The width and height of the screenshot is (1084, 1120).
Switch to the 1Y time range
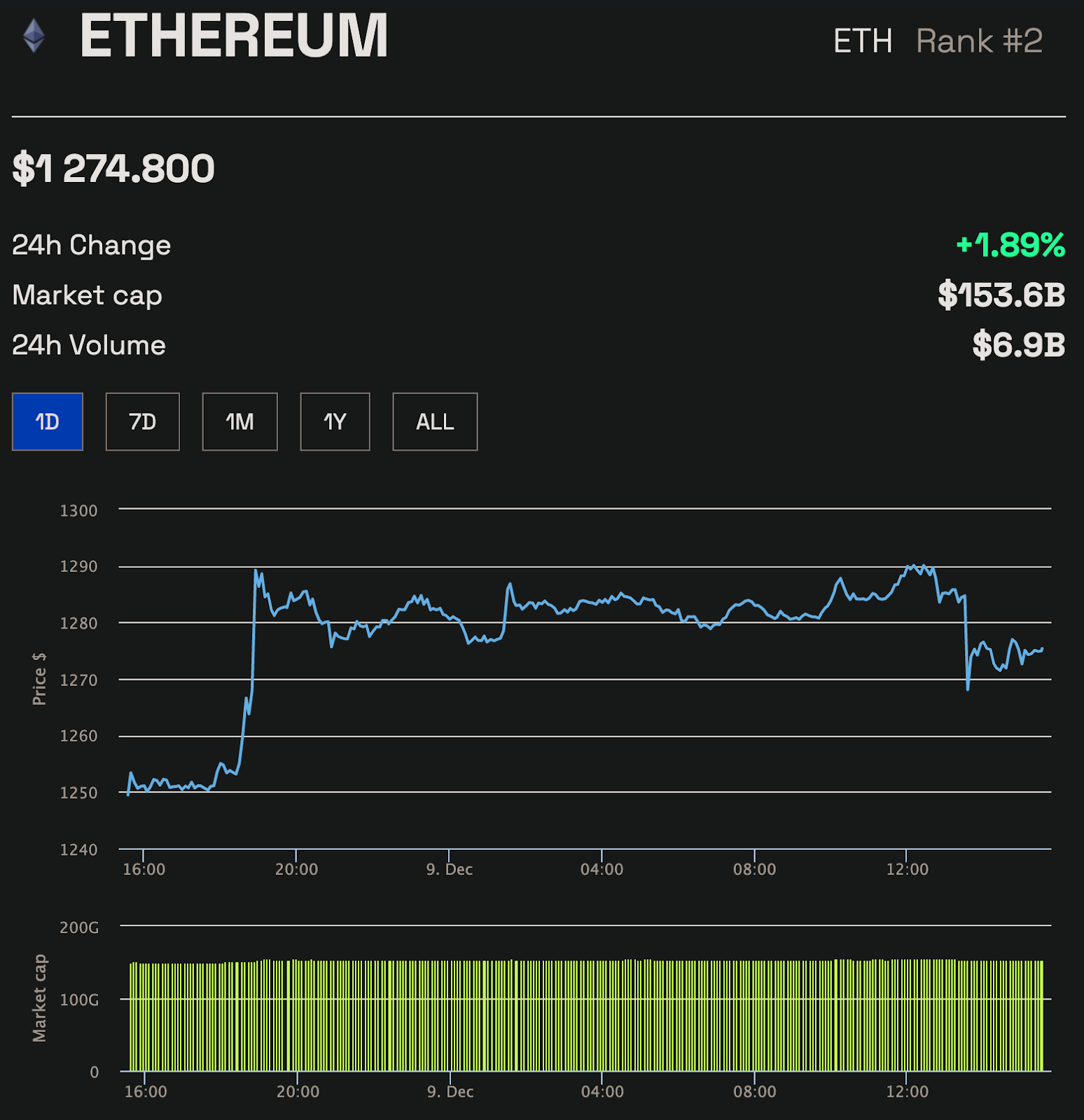(x=335, y=421)
